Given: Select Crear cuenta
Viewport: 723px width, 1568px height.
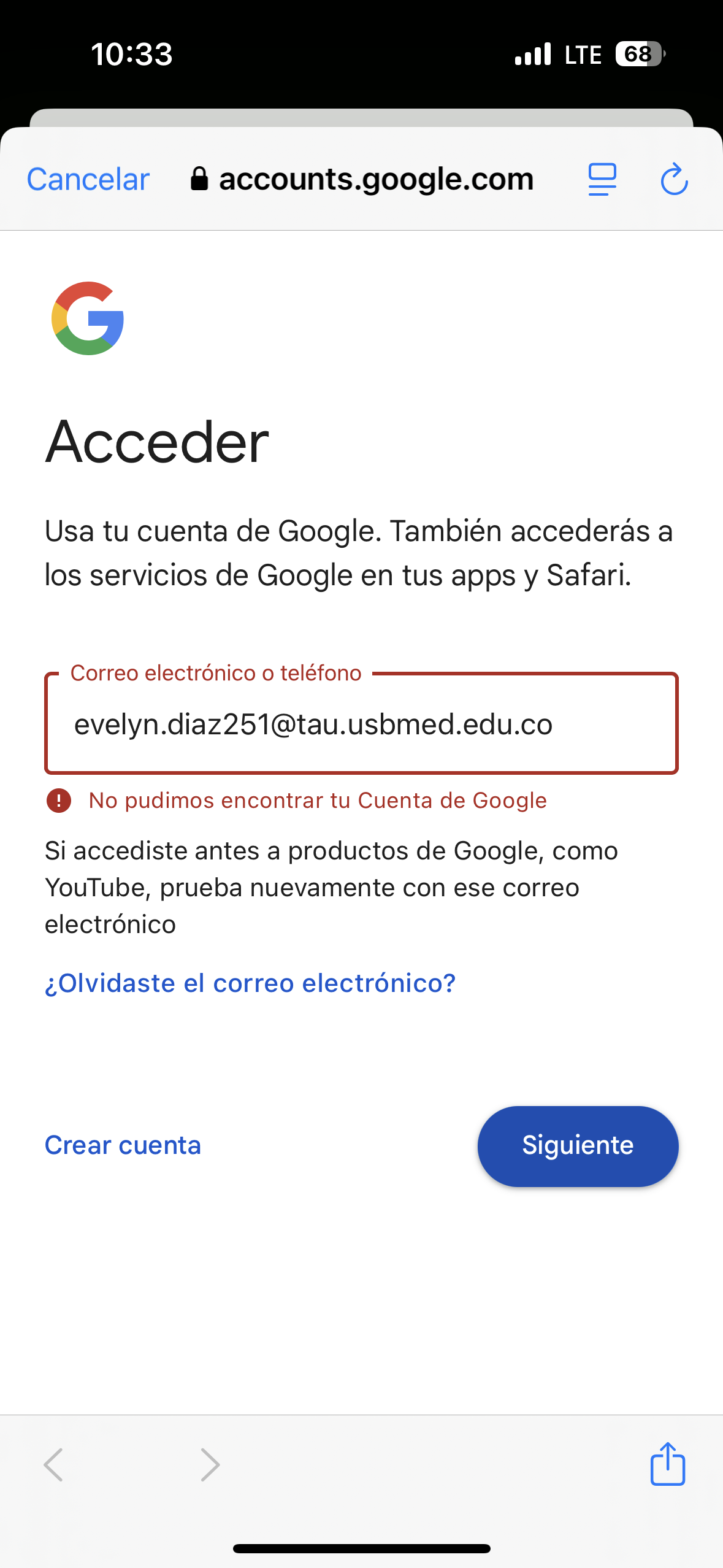Looking at the screenshot, I should pyautogui.click(x=123, y=1145).
